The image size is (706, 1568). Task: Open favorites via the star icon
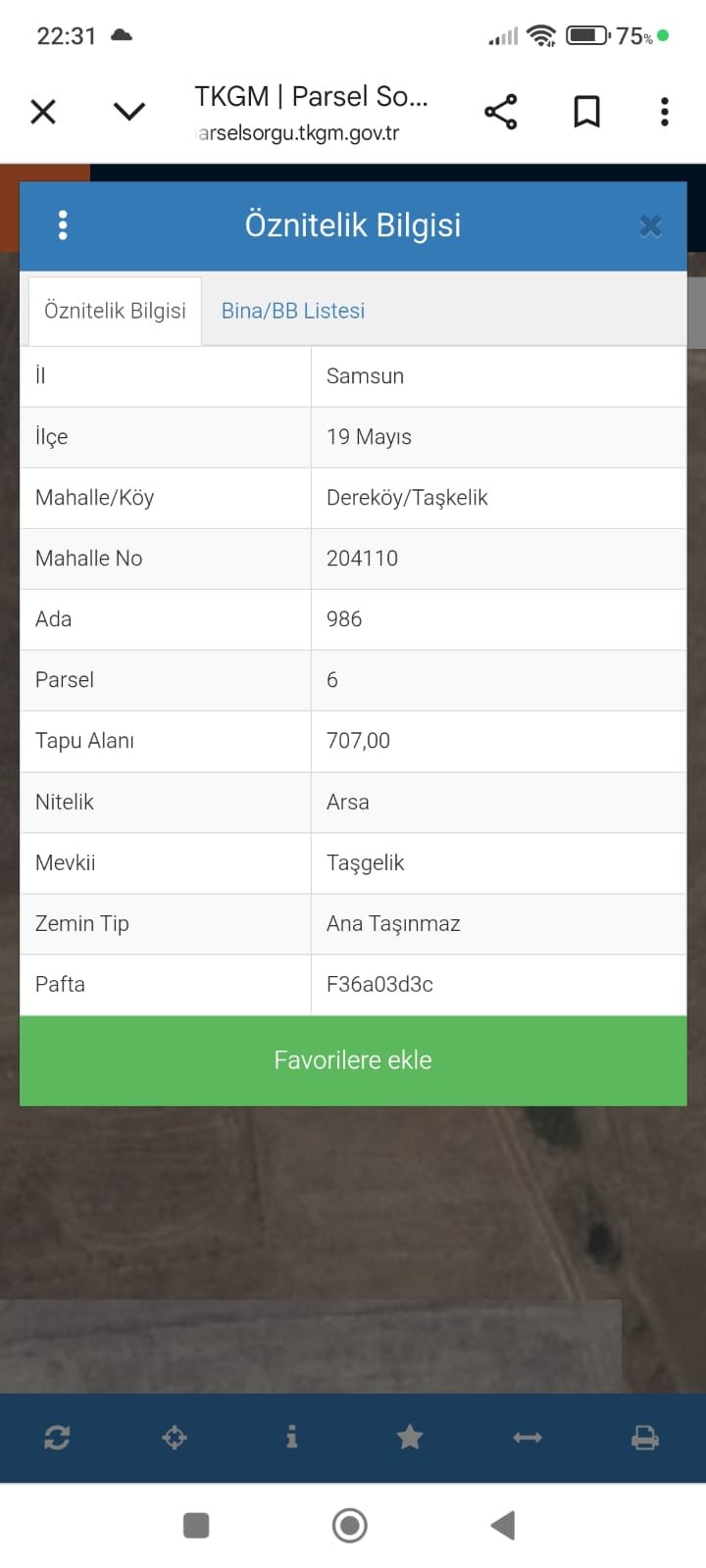coord(410,1438)
